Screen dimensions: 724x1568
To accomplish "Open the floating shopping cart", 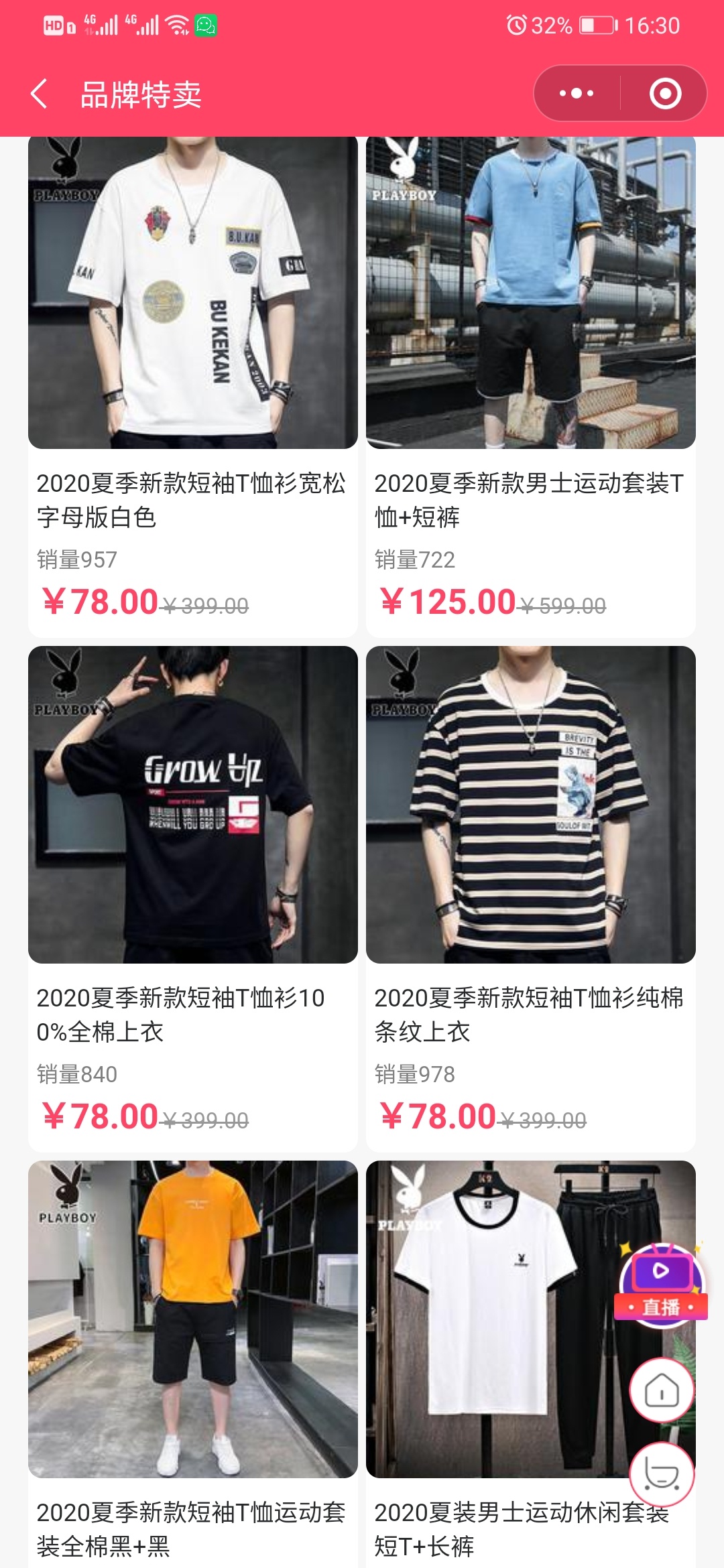I will tap(662, 1474).
